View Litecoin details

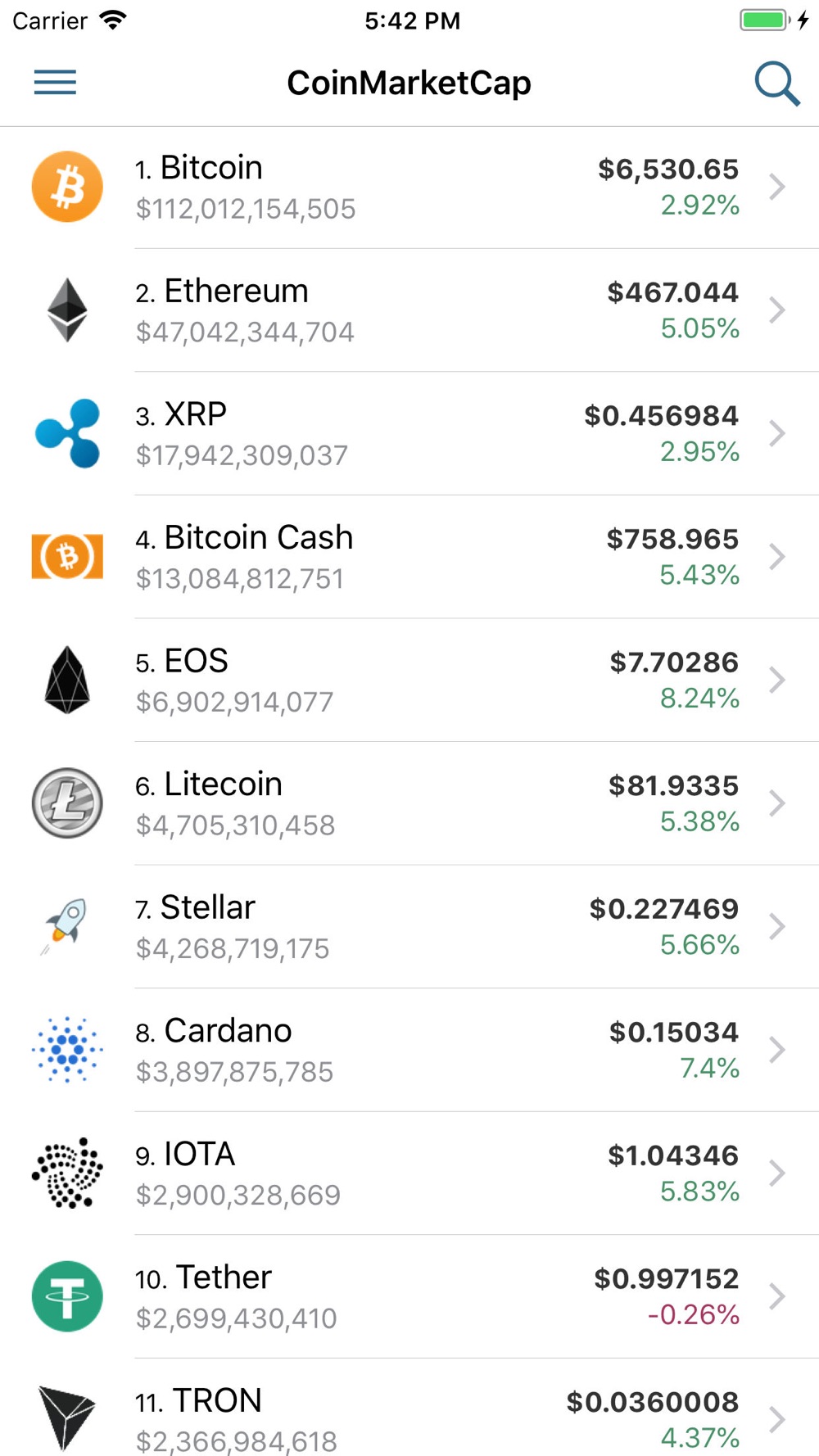click(409, 803)
